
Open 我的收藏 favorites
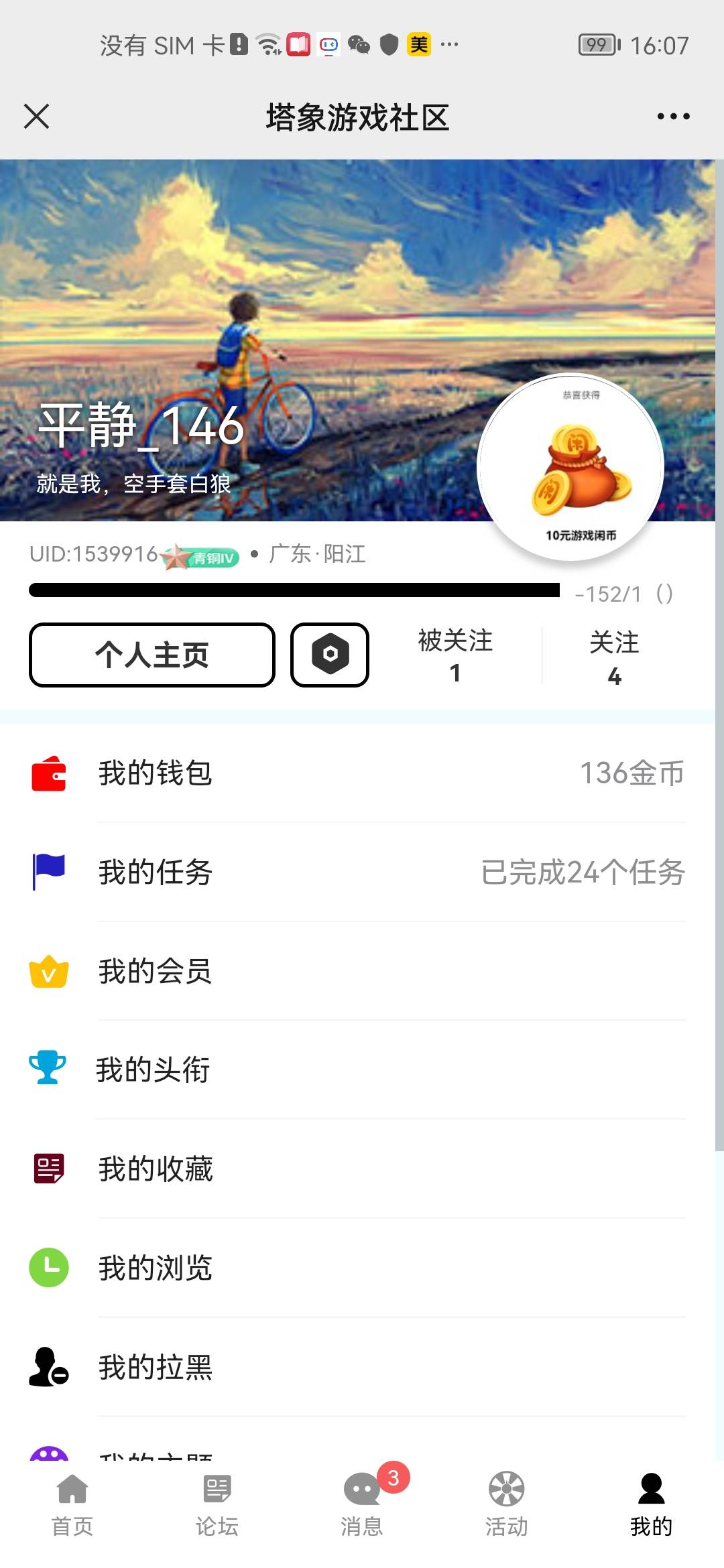tap(358, 1169)
